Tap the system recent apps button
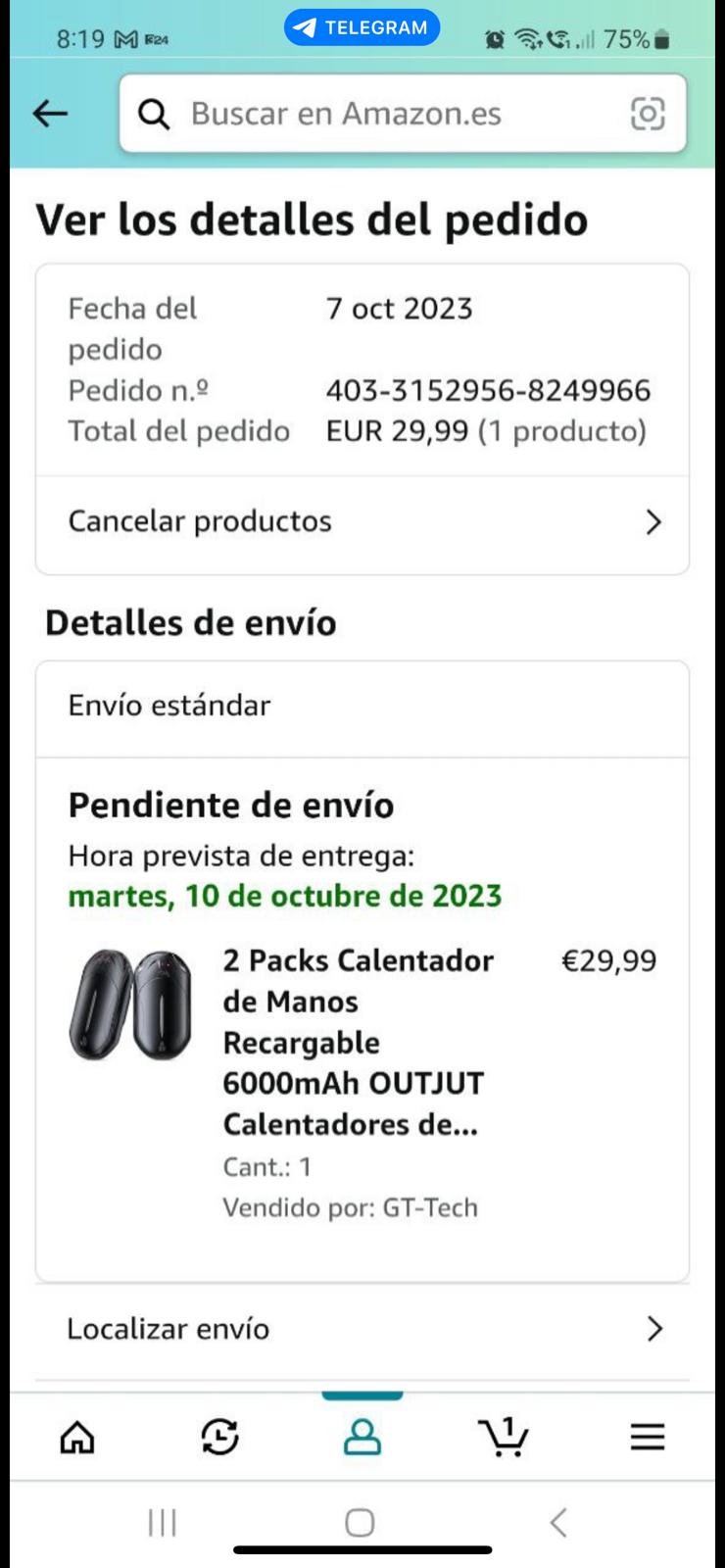The height and width of the screenshot is (1568, 725). click(163, 1523)
